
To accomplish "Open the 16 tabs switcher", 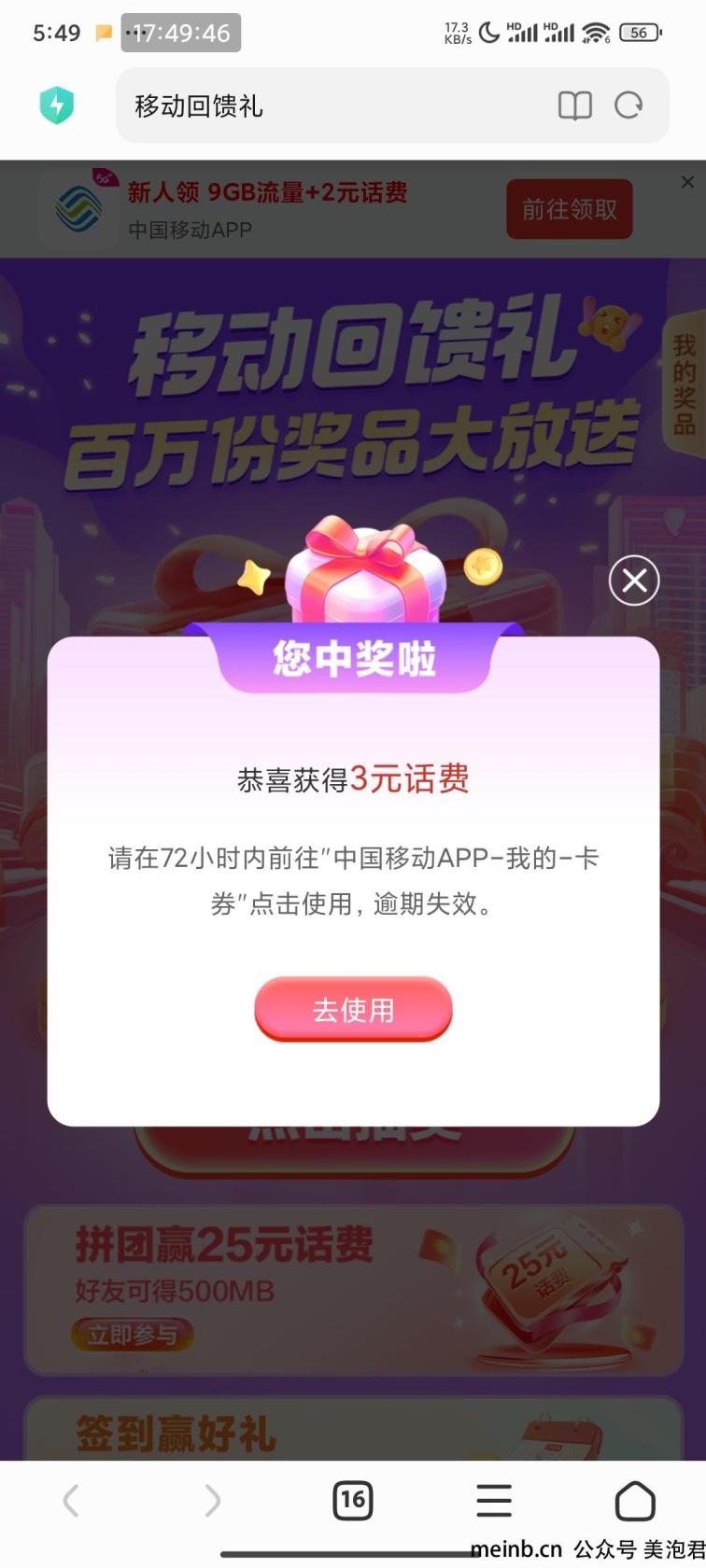I will (352, 1501).
